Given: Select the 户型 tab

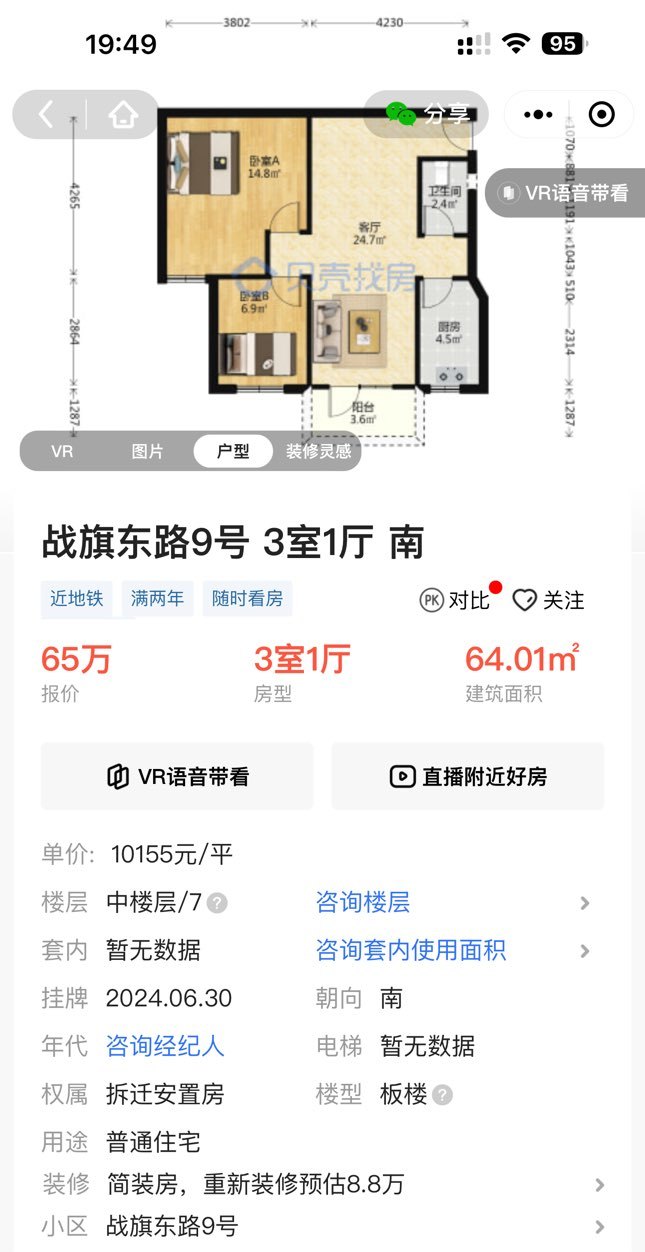Looking at the screenshot, I should tap(233, 451).
